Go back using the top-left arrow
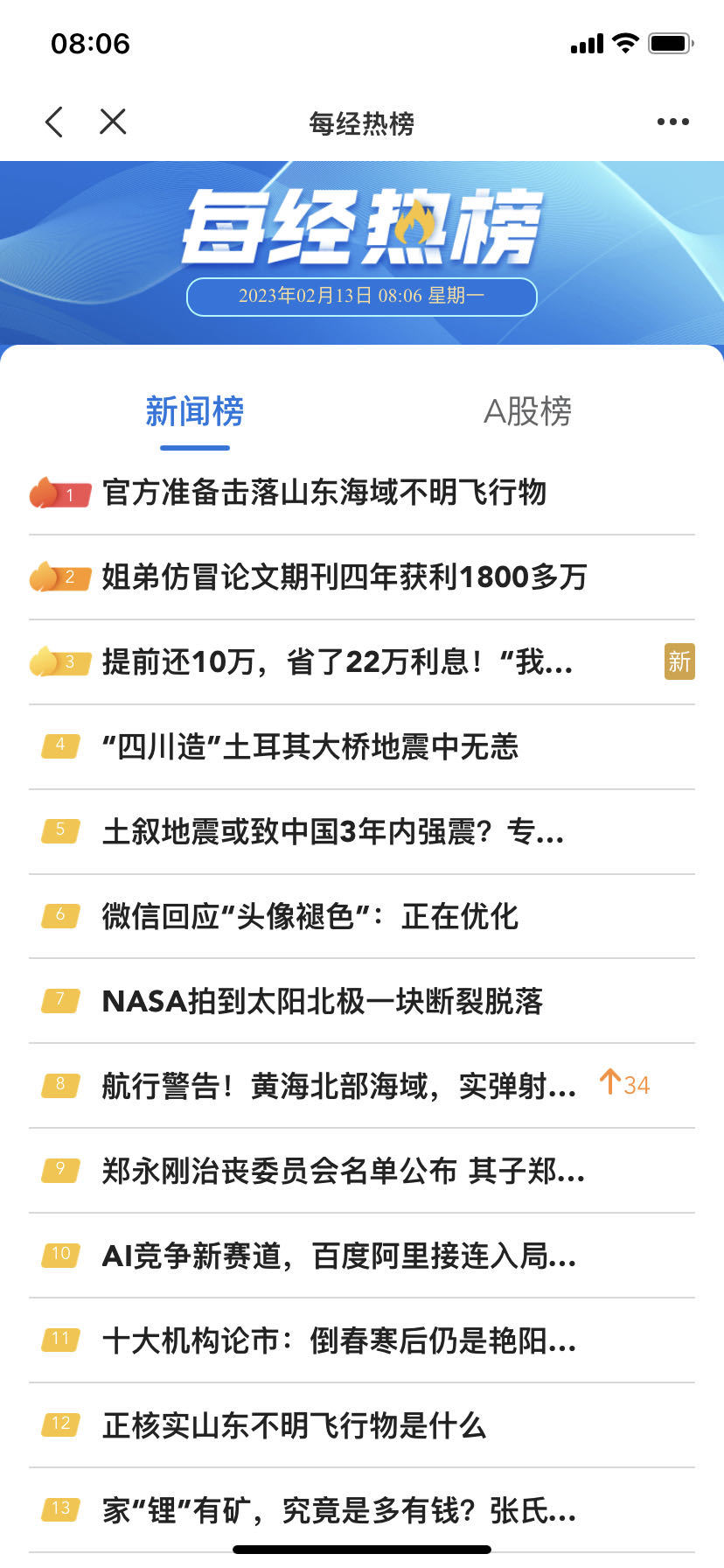 point(54,122)
